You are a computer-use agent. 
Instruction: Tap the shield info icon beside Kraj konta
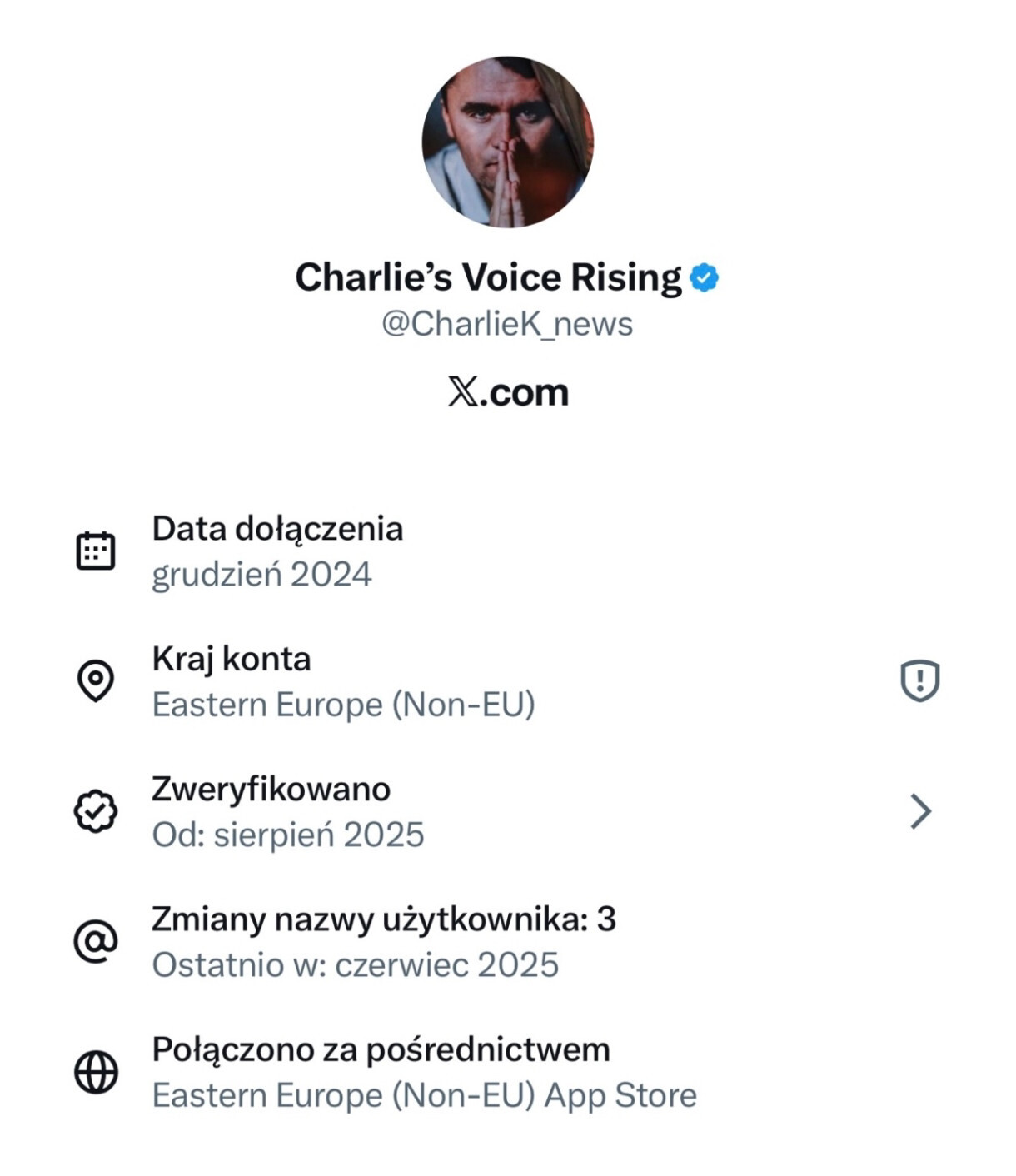pyautogui.click(x=919, y=680)
